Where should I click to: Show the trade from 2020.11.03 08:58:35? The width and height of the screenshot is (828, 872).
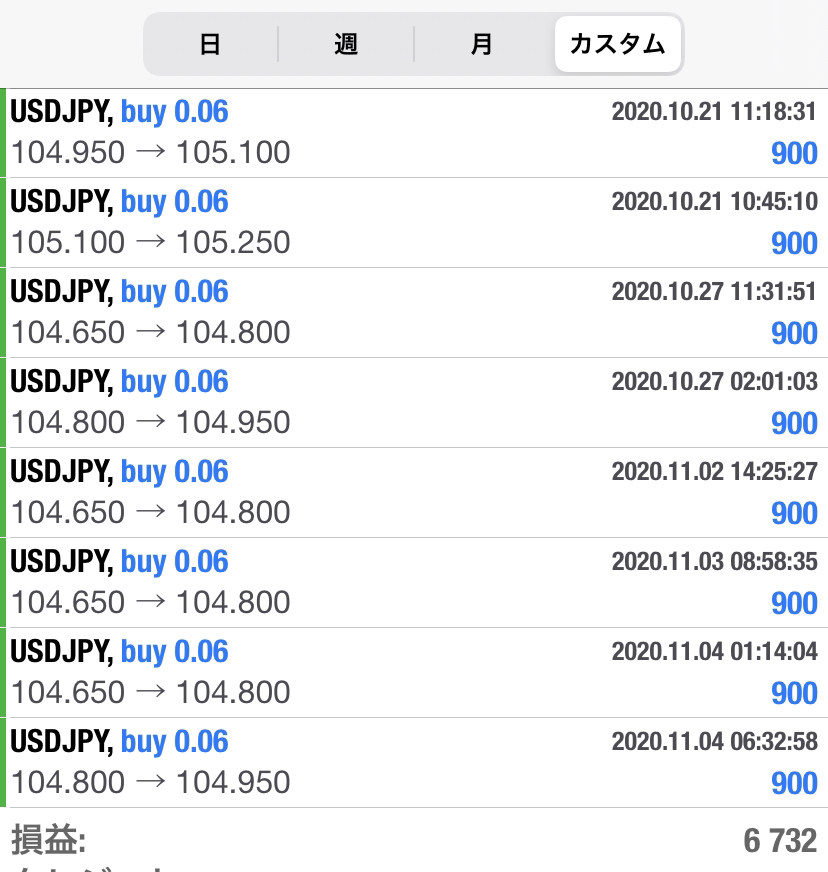coord(414,583)
